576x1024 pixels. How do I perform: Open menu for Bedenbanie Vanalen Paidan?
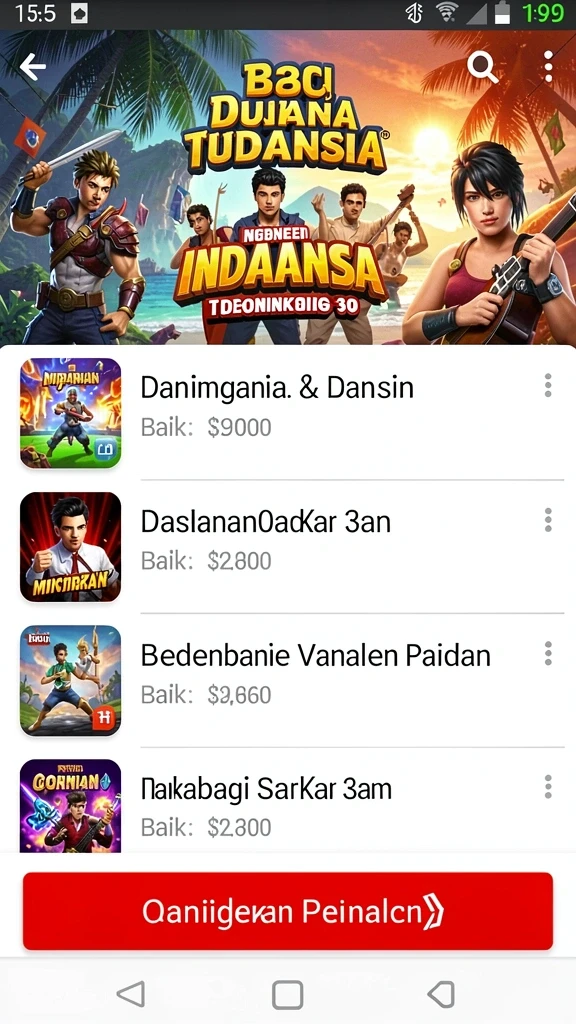coord(548,654)
